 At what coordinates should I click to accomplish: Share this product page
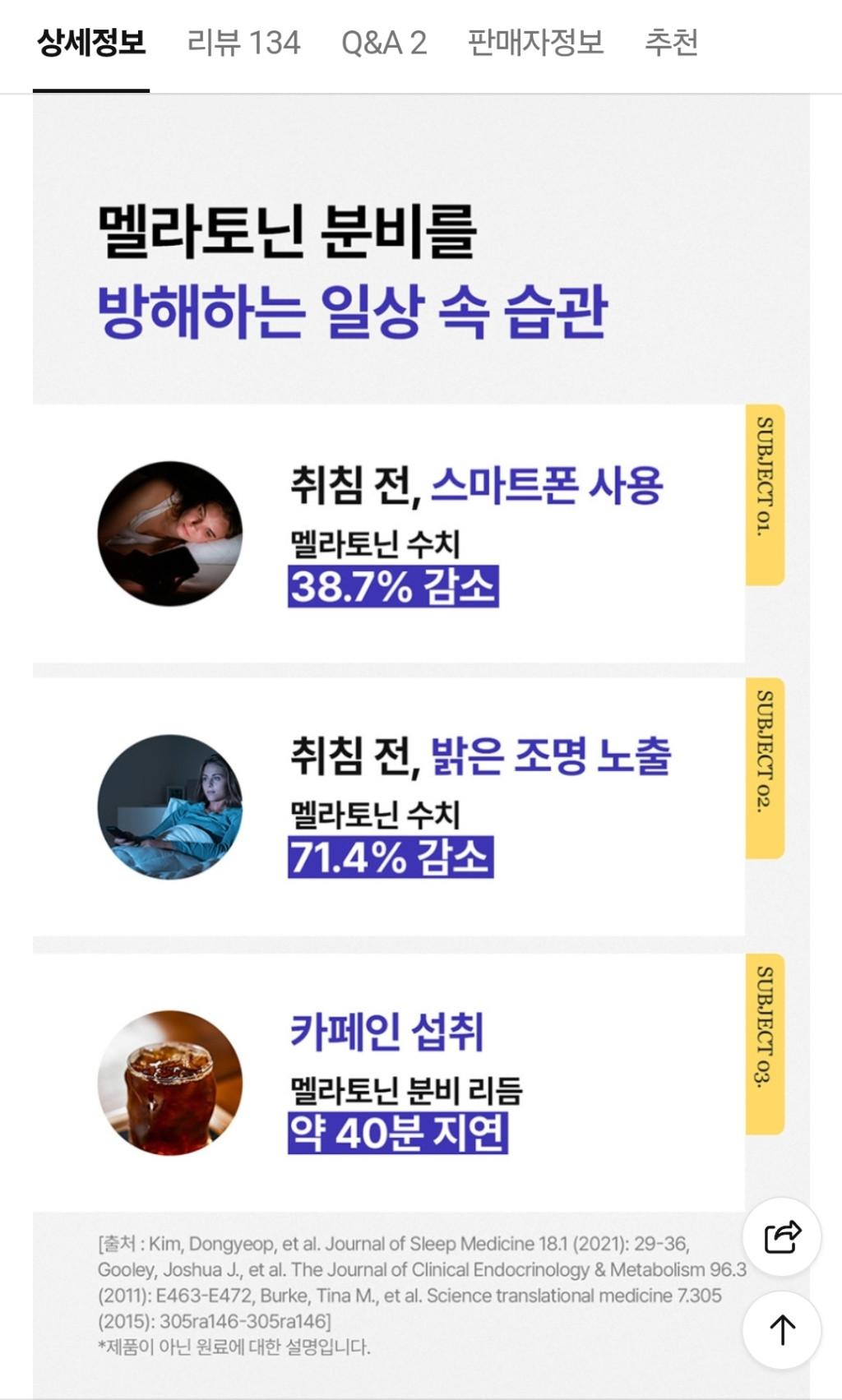782,1236
